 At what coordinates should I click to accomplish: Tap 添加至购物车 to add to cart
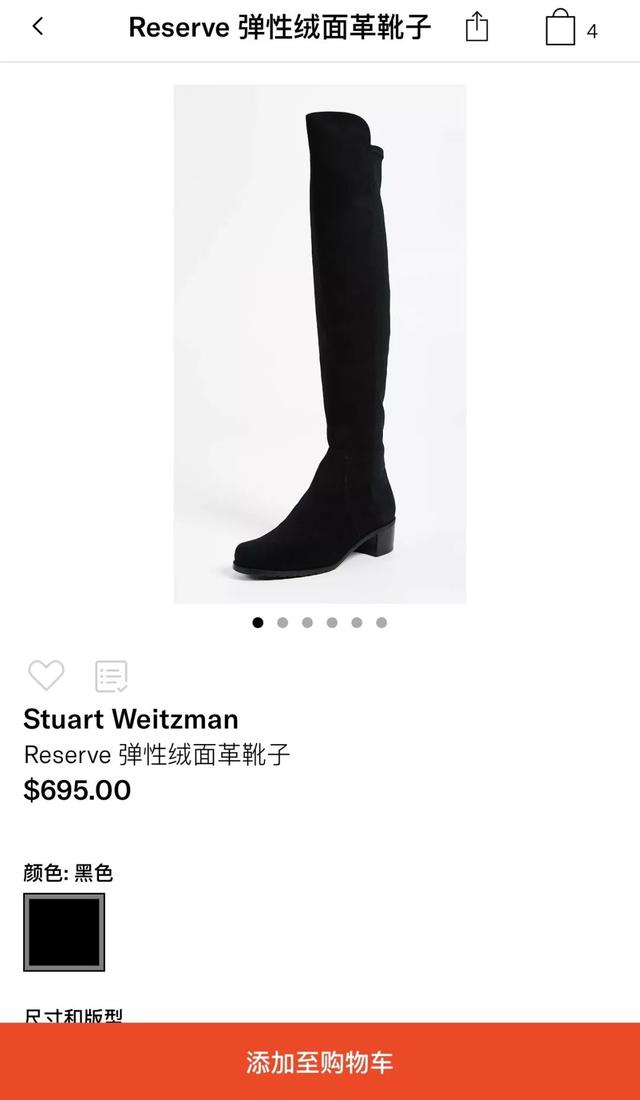(320, 1062)
